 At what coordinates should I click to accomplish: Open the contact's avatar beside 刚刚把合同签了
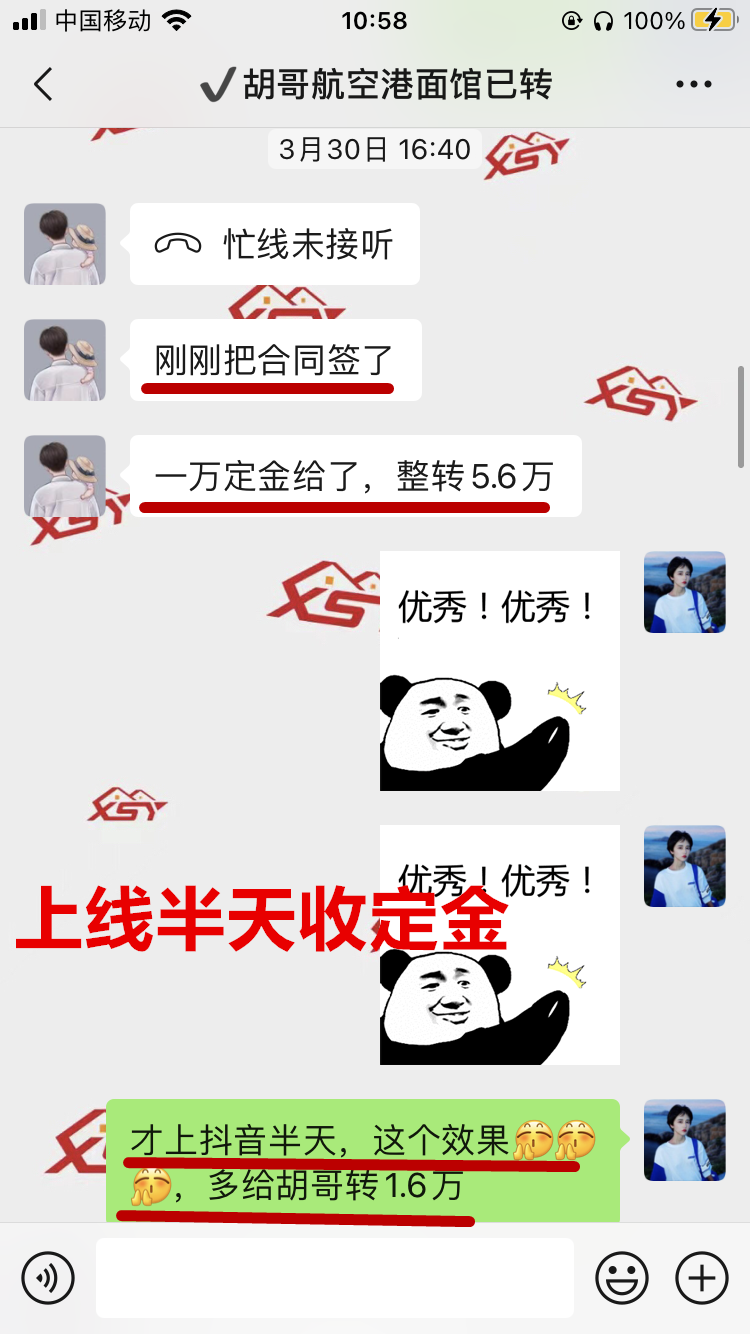coord(65,360)
